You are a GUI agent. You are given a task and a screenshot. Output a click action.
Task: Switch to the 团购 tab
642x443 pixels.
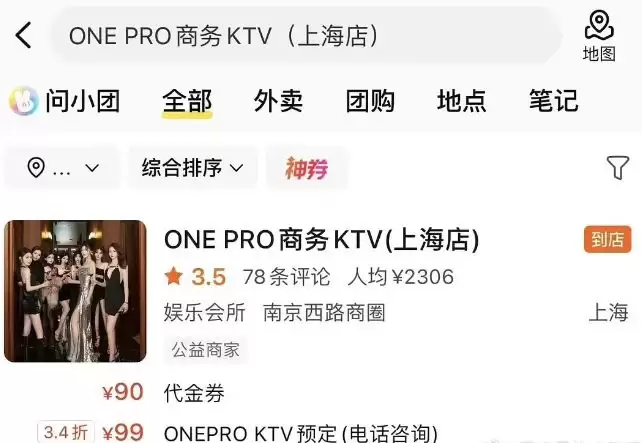(370, 100)
